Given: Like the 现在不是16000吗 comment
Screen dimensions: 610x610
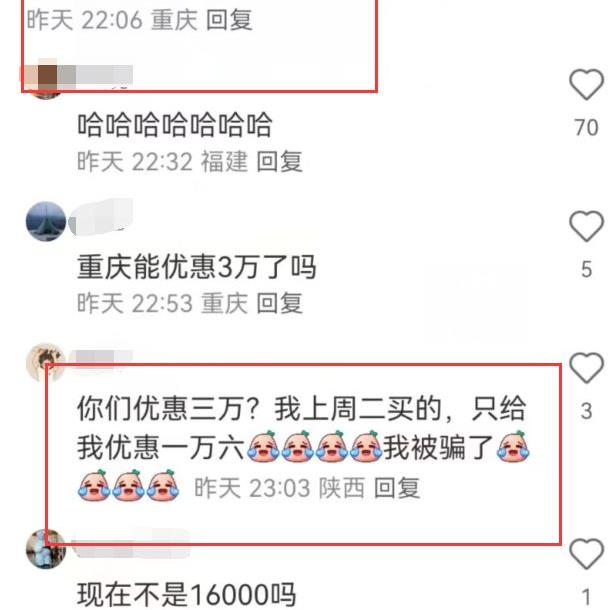Looking at the screenshot, I should pos(586,553).
